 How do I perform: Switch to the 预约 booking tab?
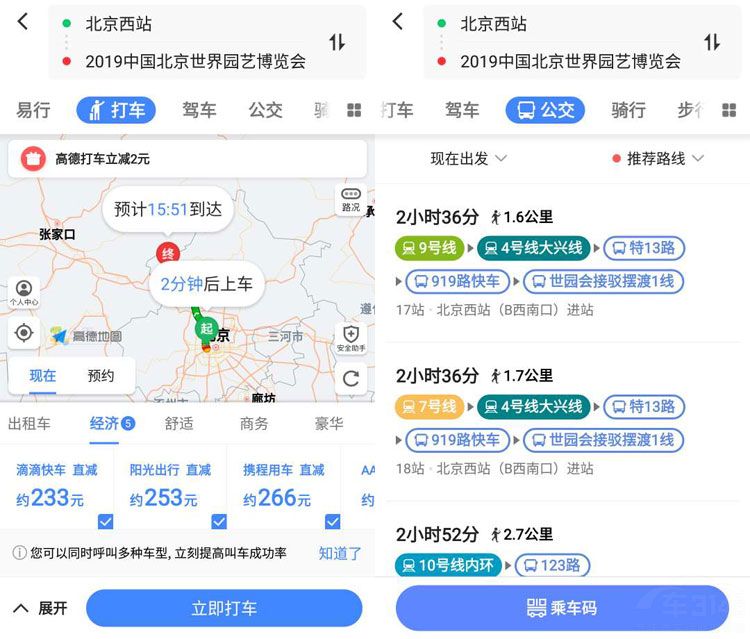tap(100, 376)
